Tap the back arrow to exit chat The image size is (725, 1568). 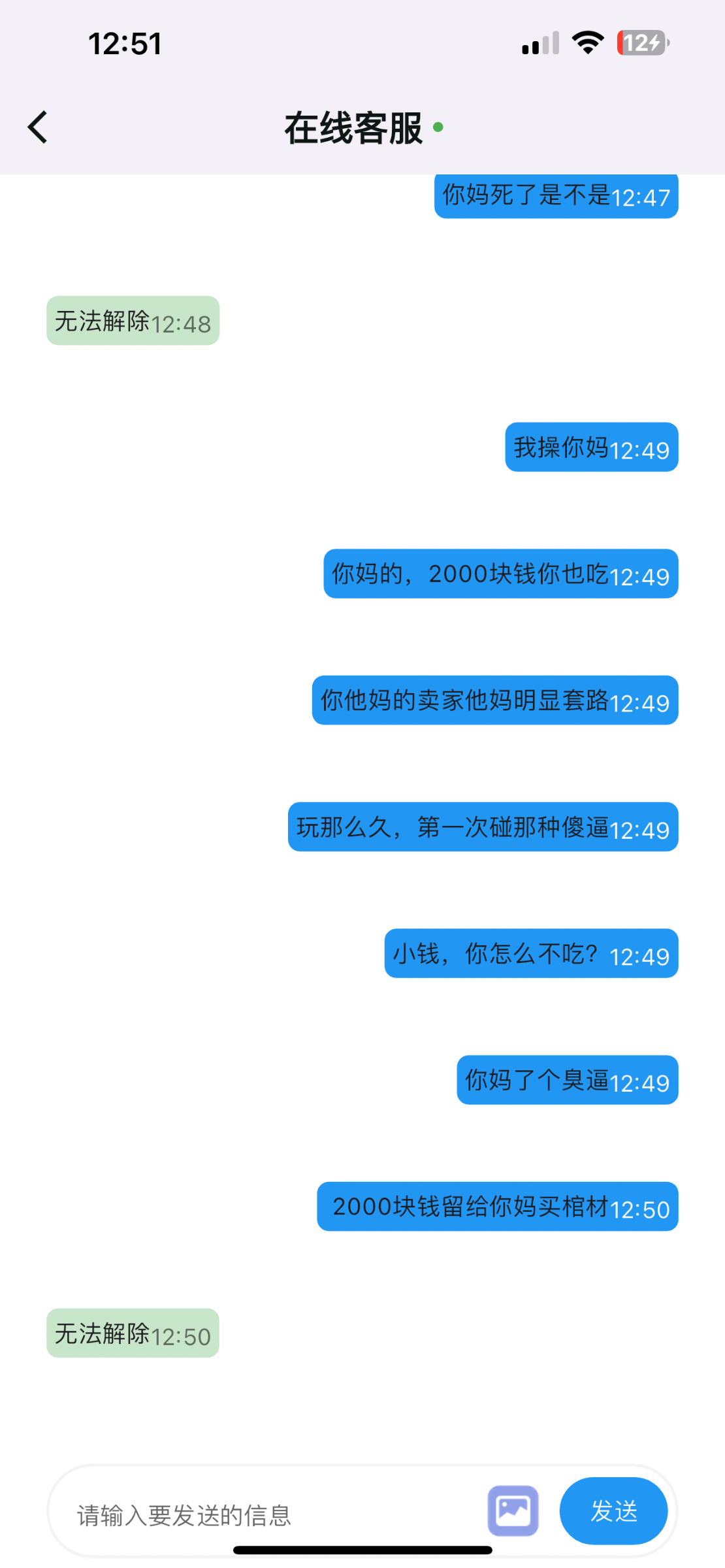click(x=37, y=126)
